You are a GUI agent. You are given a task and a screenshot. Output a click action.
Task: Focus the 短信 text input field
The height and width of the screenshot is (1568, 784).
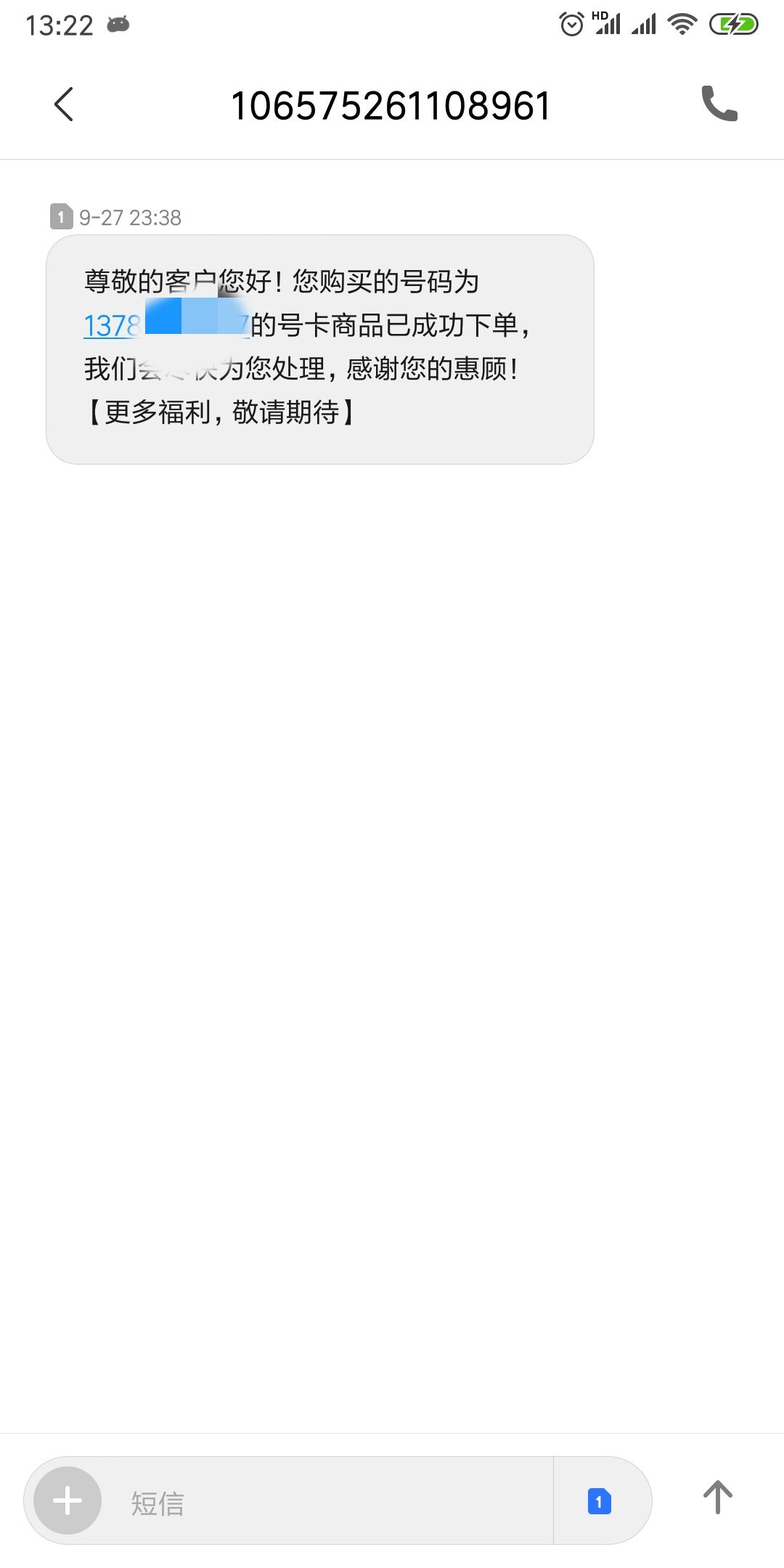click(327, 1502)
